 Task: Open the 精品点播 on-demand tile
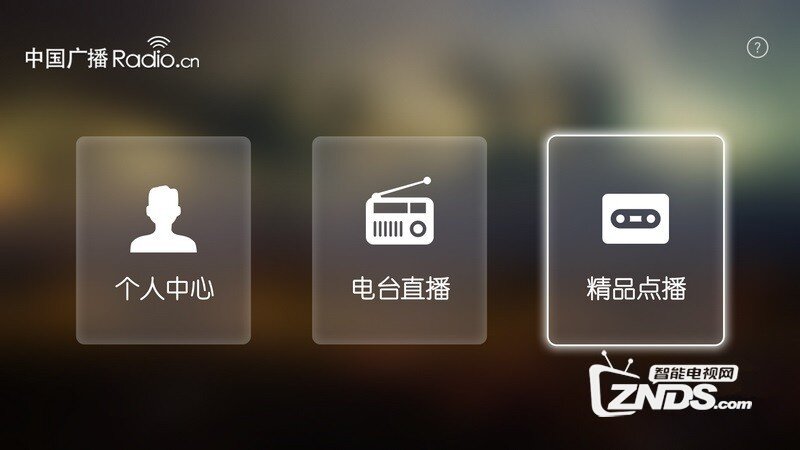pyautogui.click(x=635, y=240)
